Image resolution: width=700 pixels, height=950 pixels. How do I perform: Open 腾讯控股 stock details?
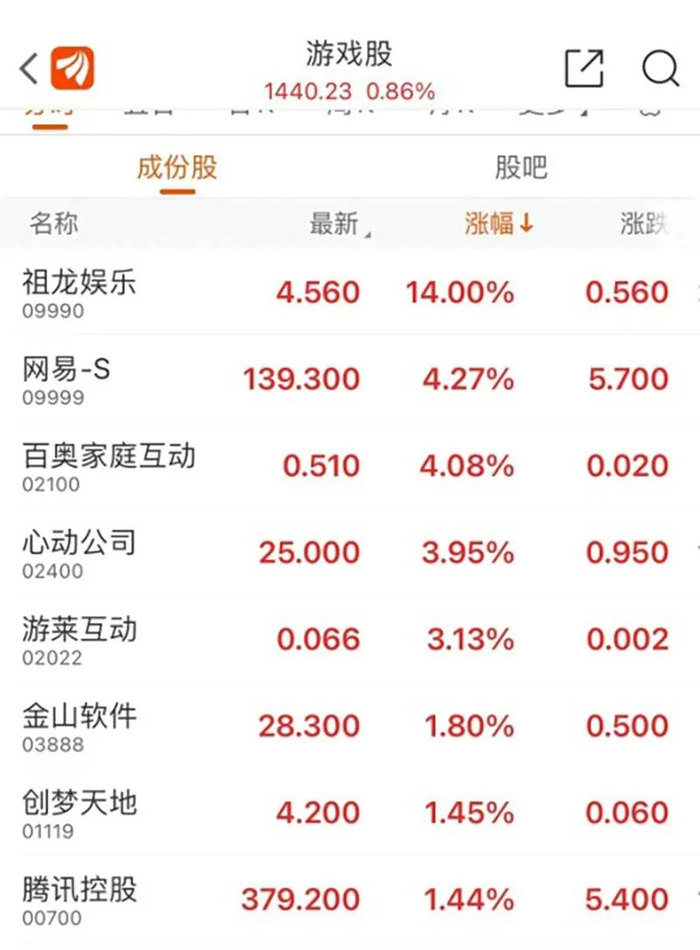[79, 900]
